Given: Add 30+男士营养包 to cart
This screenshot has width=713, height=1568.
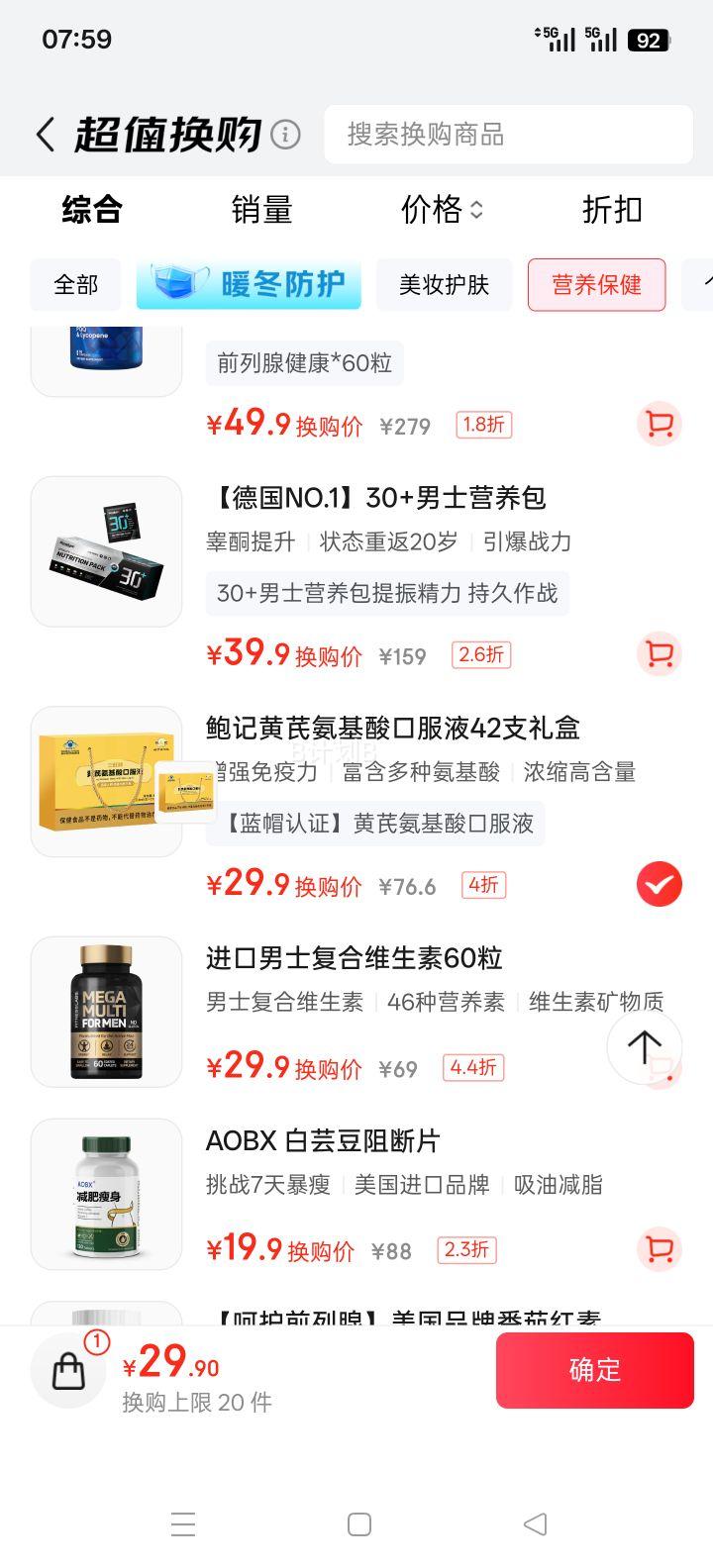Looking at the screenshot, I should click(659, 654).
